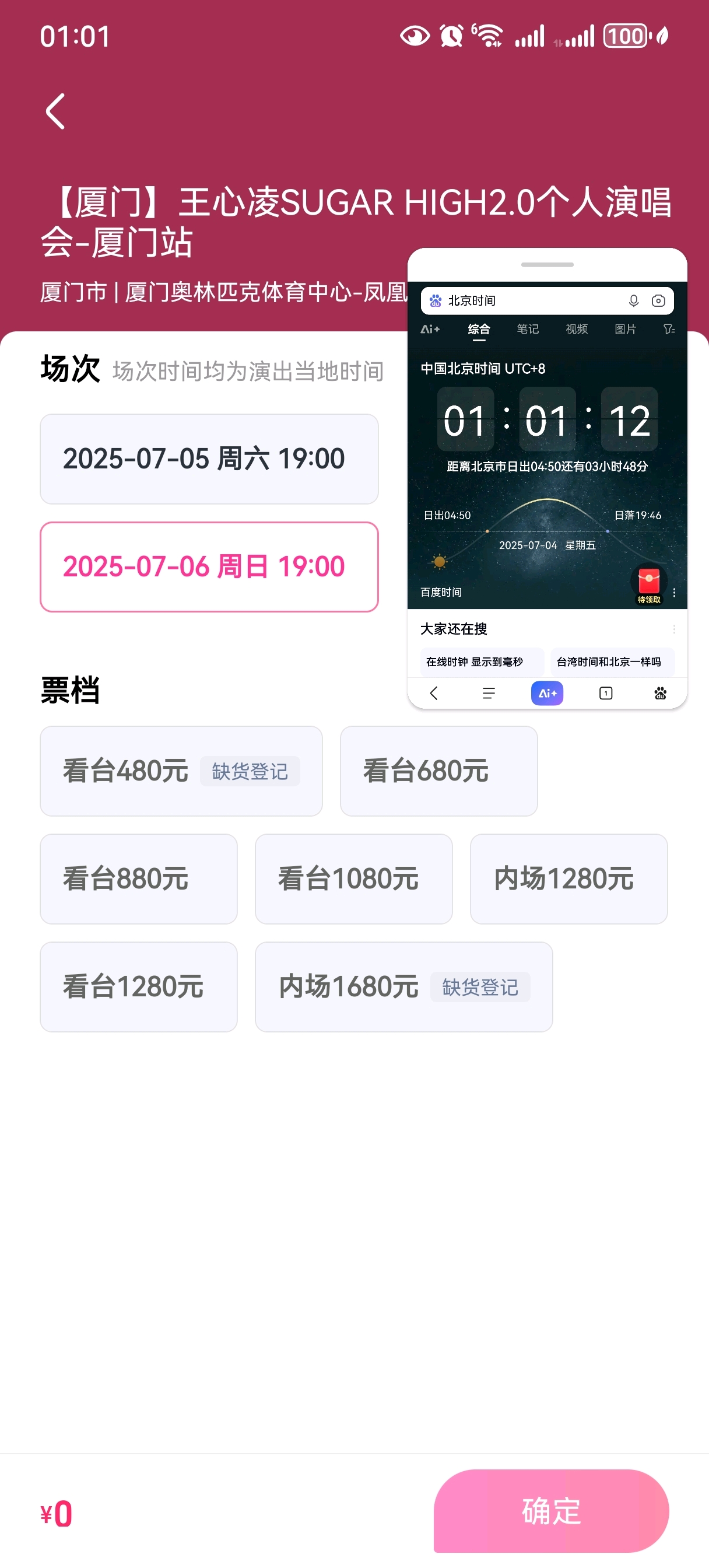This screenshot has height=1568, width=709.
Task: Pick the 看台1080元 ticket tier
Action: point(353,878)
